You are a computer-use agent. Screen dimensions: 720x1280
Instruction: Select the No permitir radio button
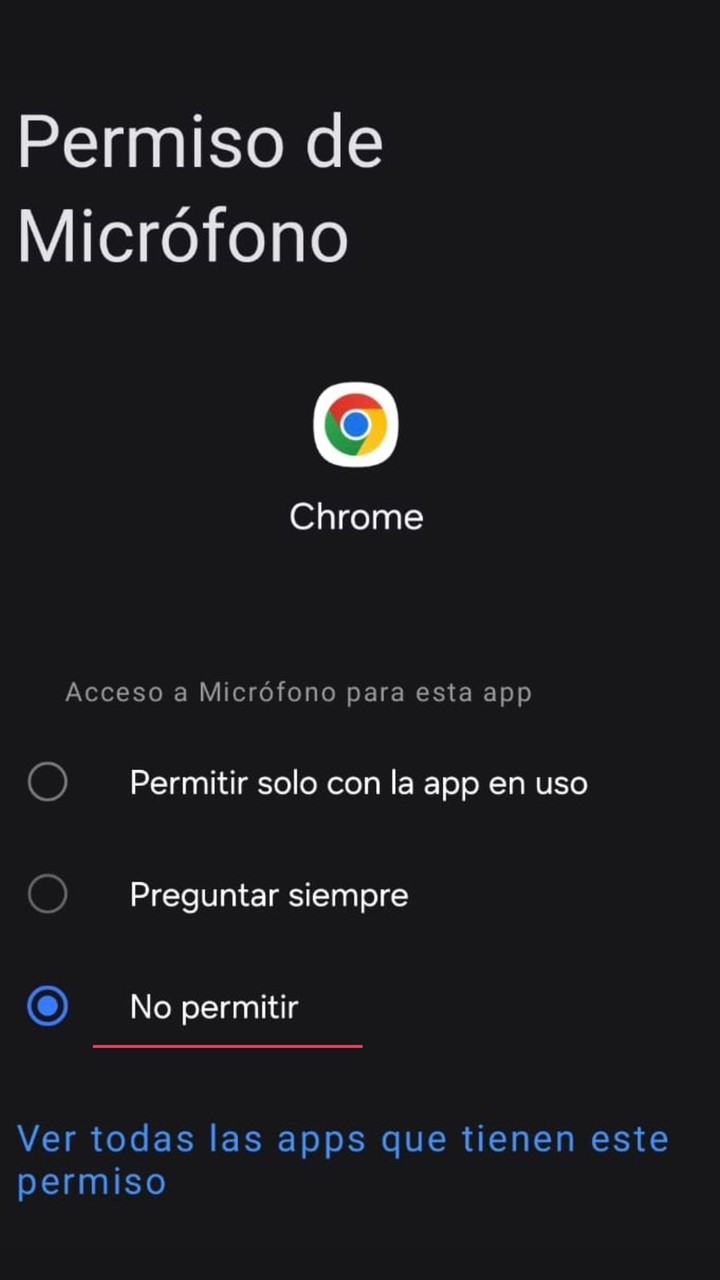click(x=47, y=1006)
